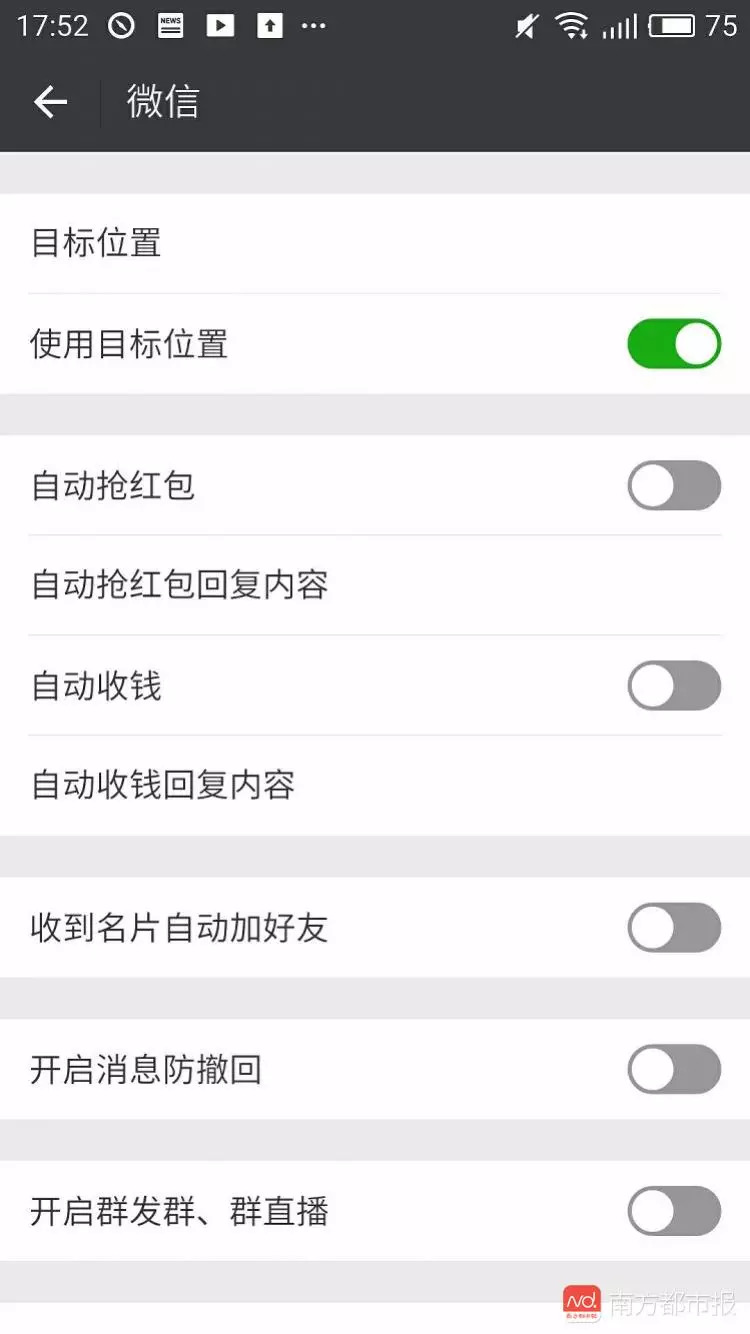Enable the 自动抢红包 switch

(x=673, y=486)
